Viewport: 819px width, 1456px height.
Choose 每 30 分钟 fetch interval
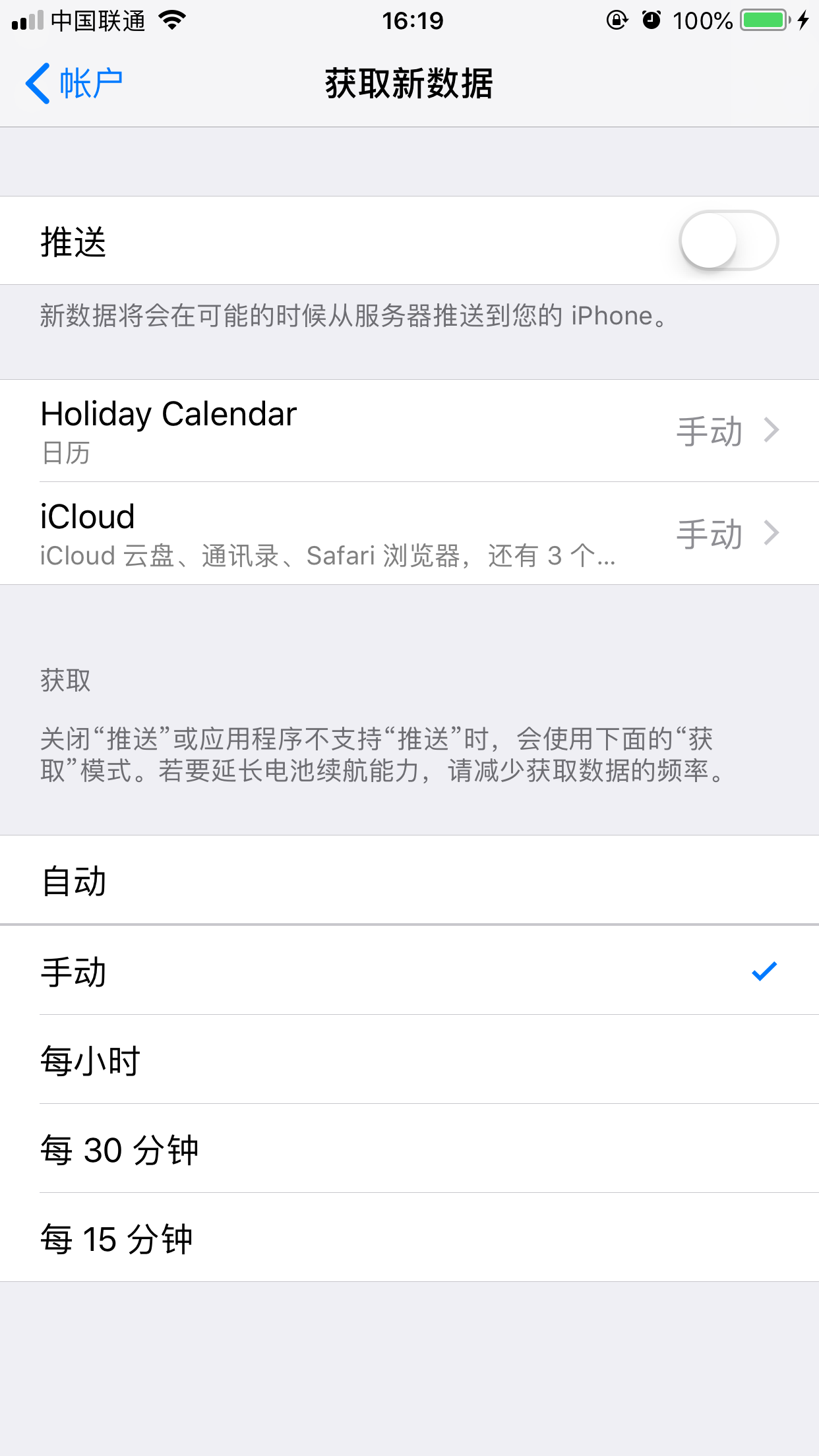[x=409, y=1149]
